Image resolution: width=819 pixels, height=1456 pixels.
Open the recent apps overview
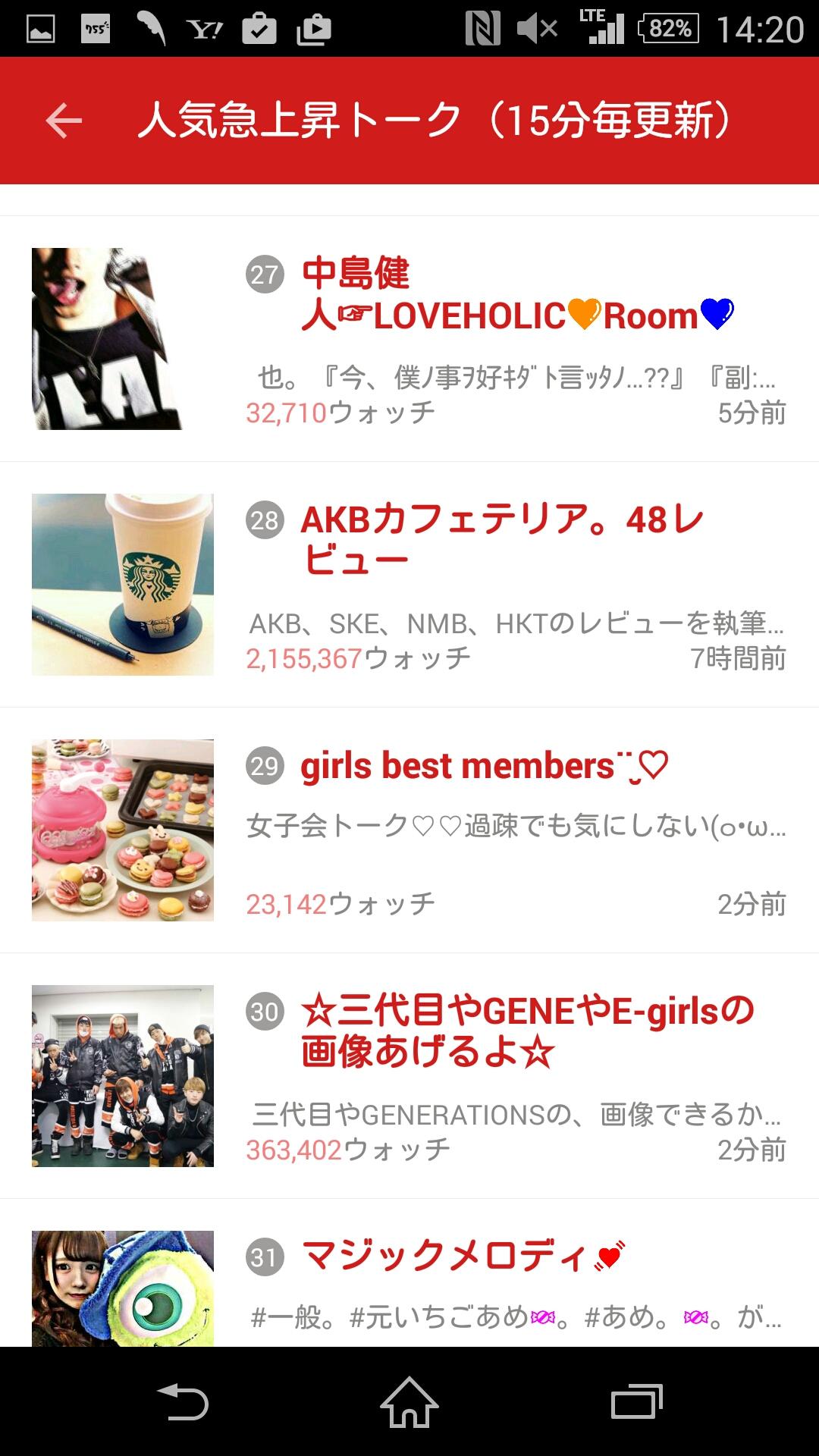636,1401
